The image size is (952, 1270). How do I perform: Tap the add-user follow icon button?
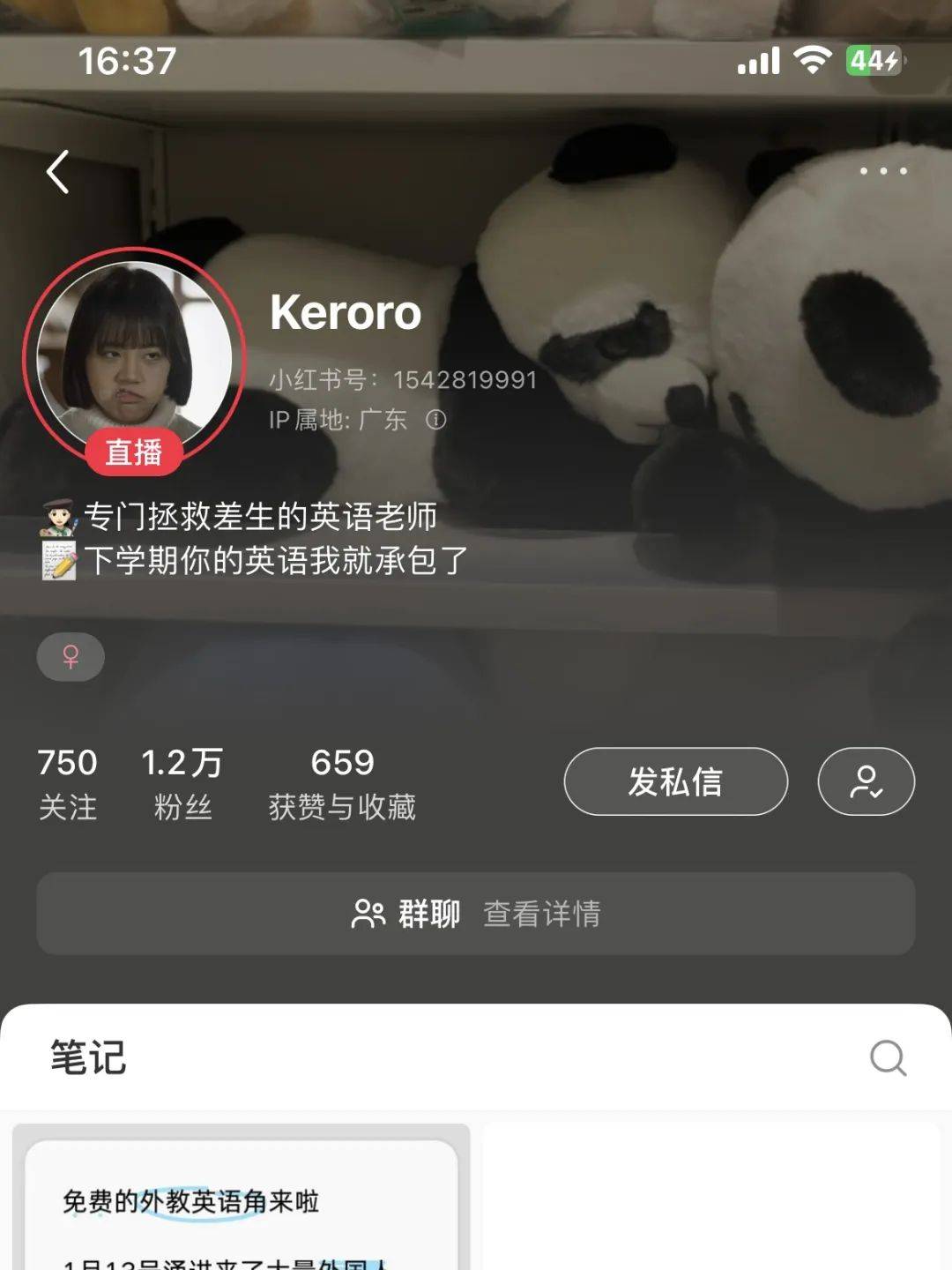[x=865, y=781]
